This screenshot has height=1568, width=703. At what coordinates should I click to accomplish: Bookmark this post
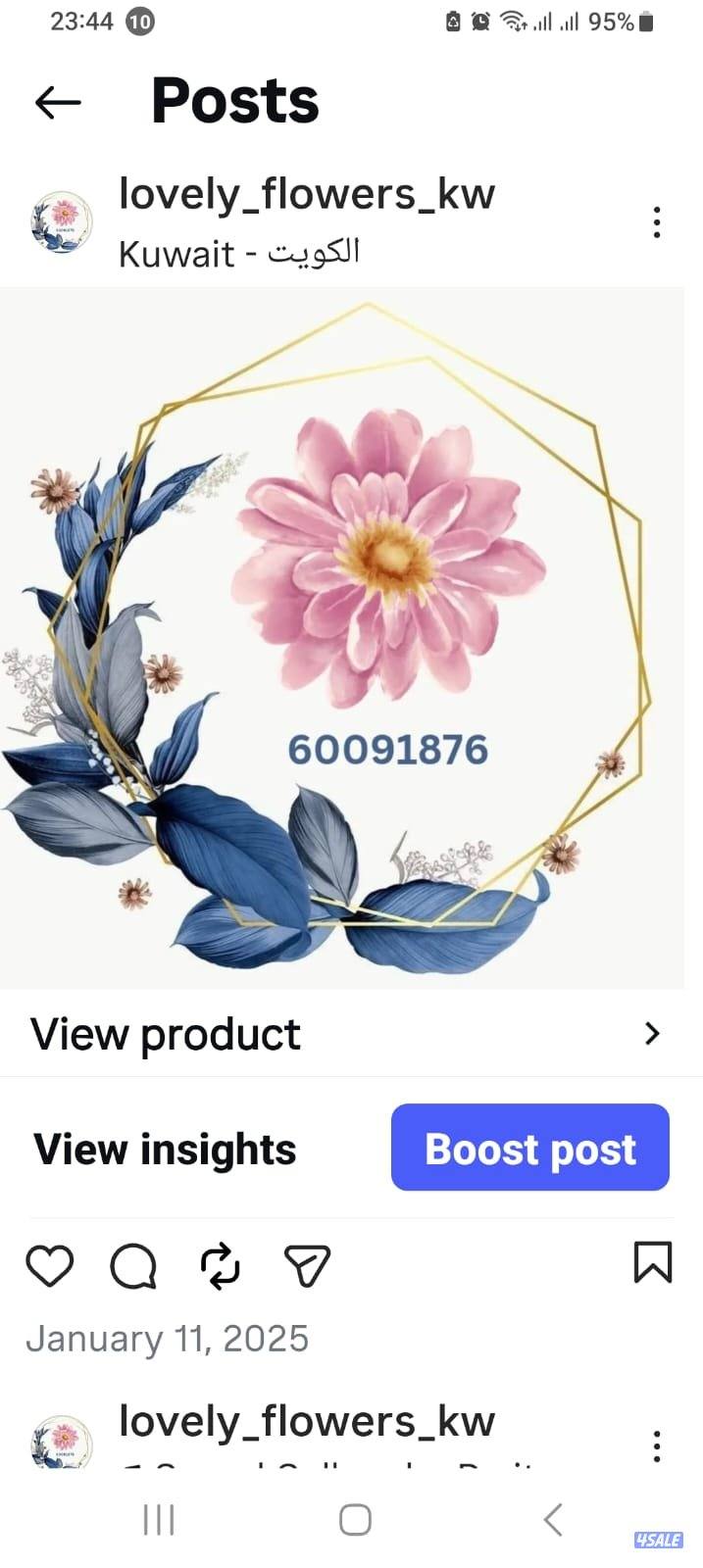(x=652, y=1262)
